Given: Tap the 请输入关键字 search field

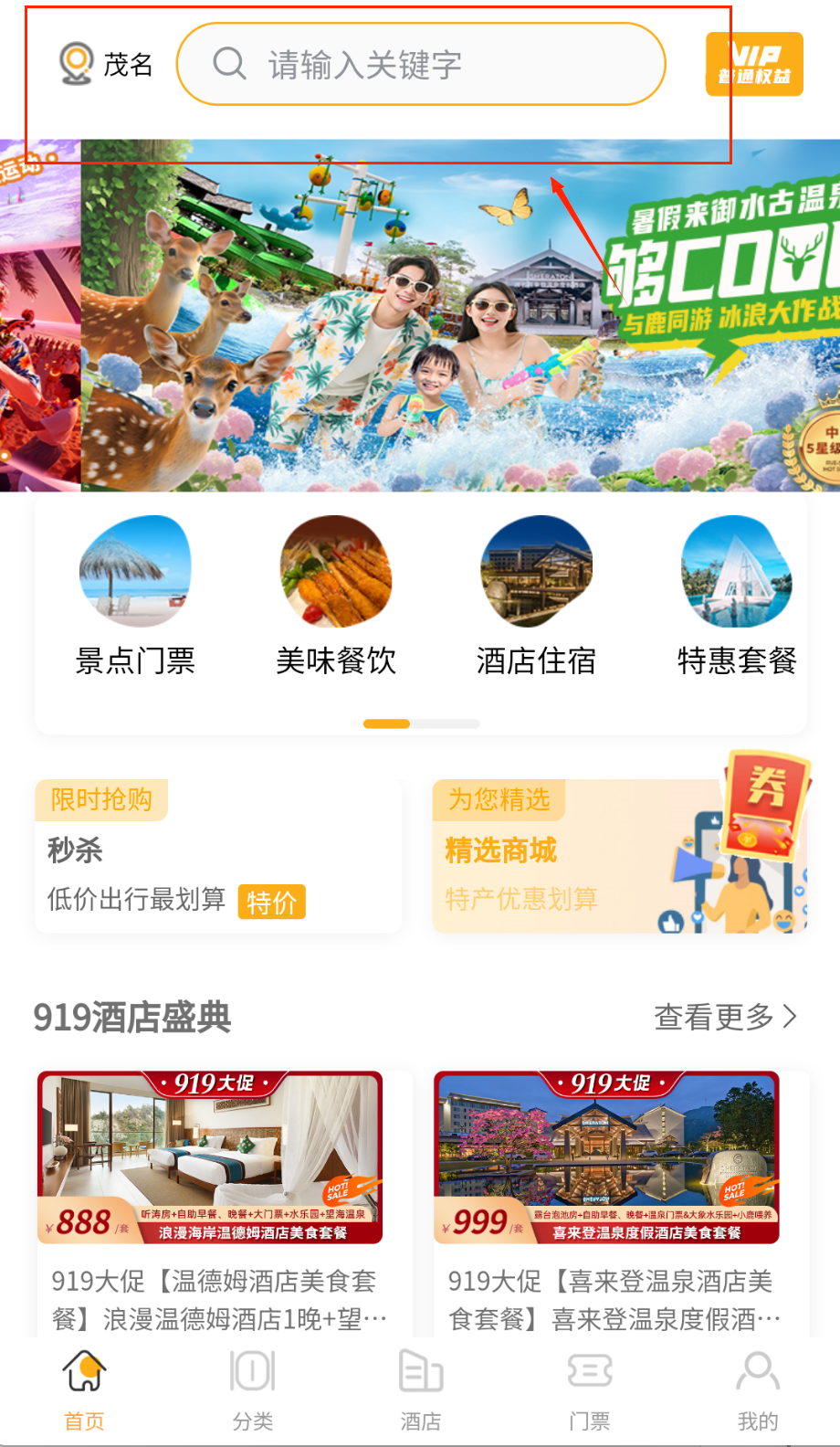Looking at the screenshot, I should (x=420, y=64).
